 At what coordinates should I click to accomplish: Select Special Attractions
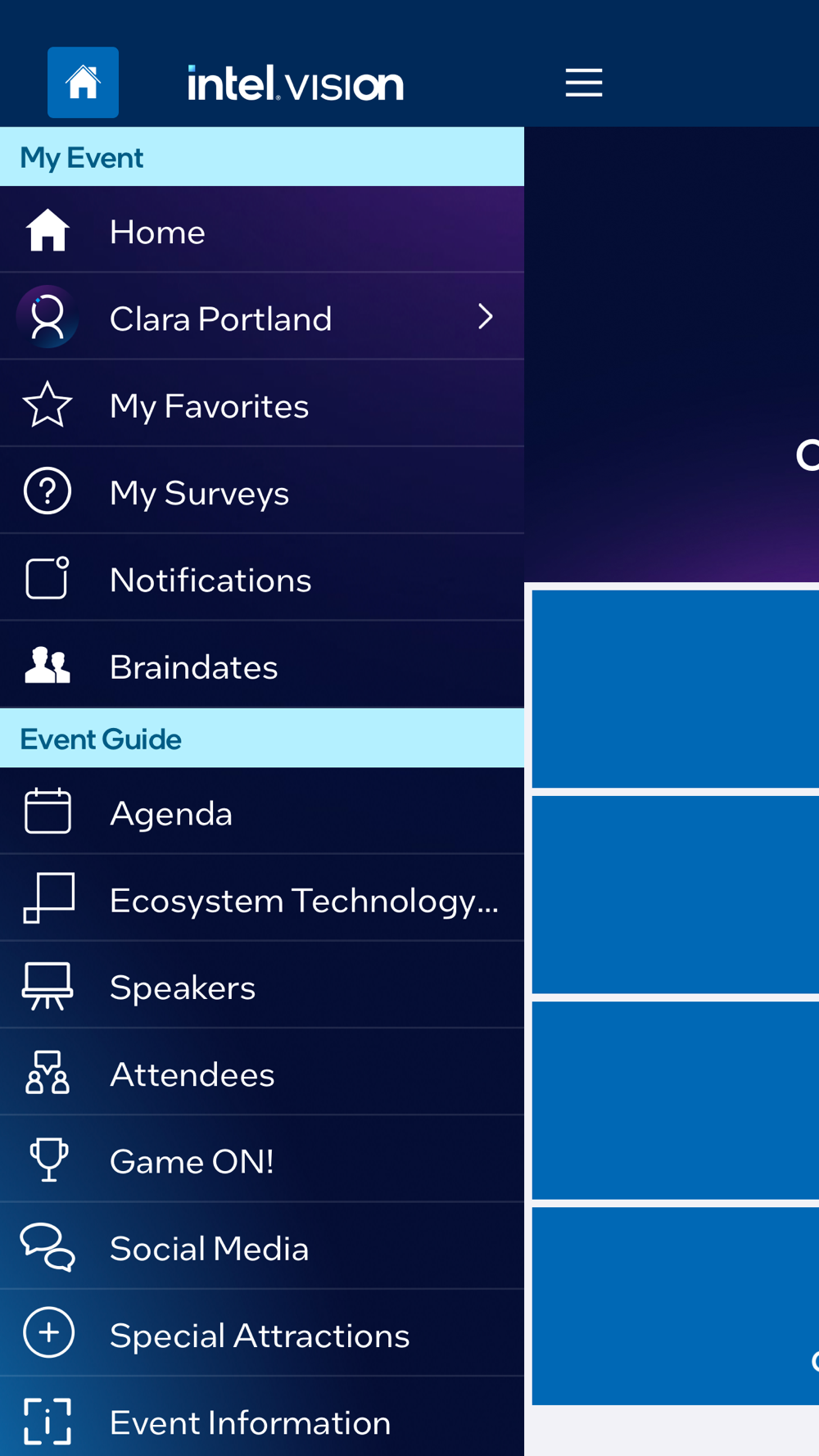(262, 1333)
